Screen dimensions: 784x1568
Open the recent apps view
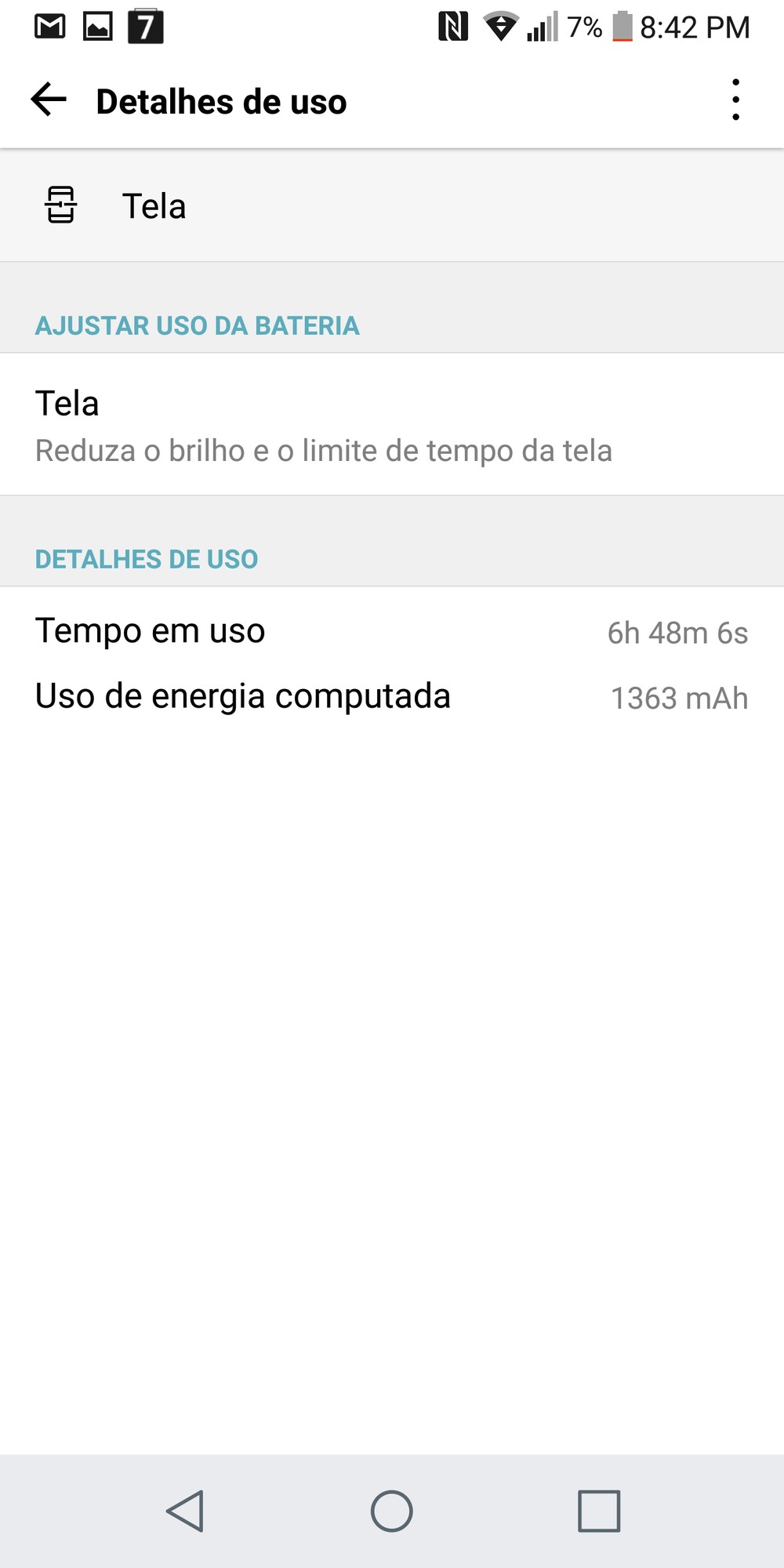(x=599, y=1511)
